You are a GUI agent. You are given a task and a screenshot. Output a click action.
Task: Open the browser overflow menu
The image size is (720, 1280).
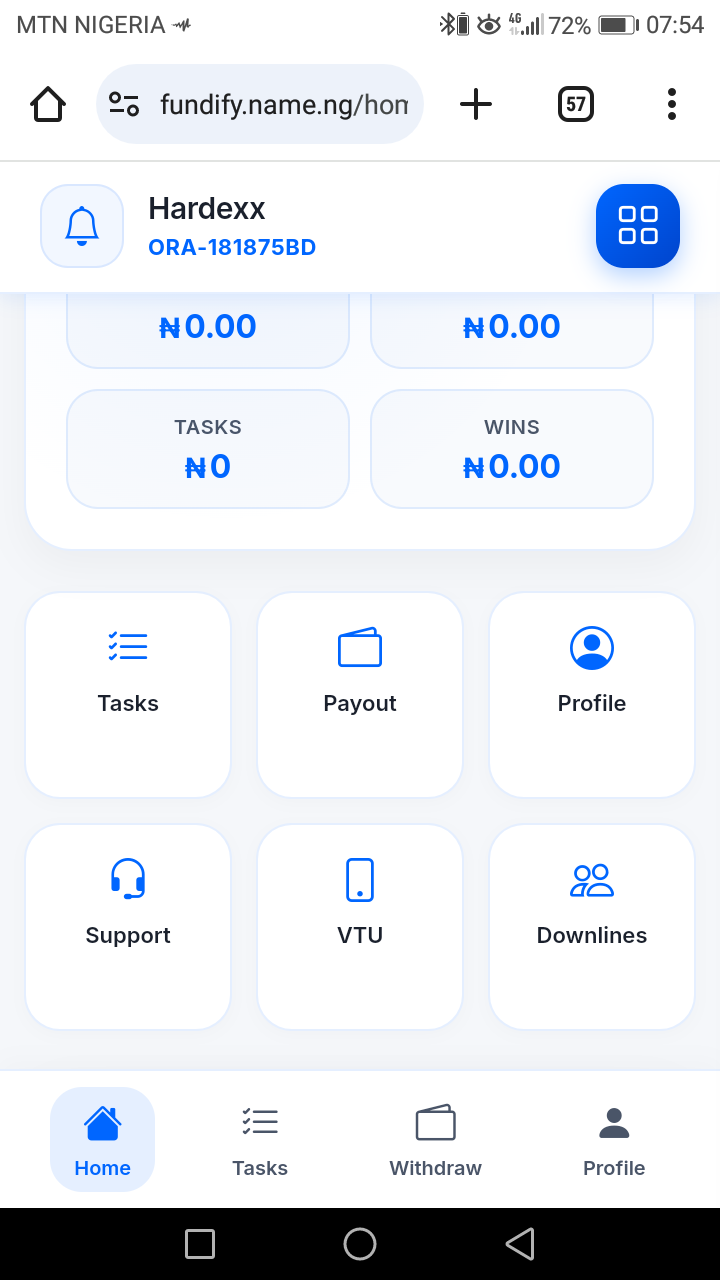[x=672, y=104]
